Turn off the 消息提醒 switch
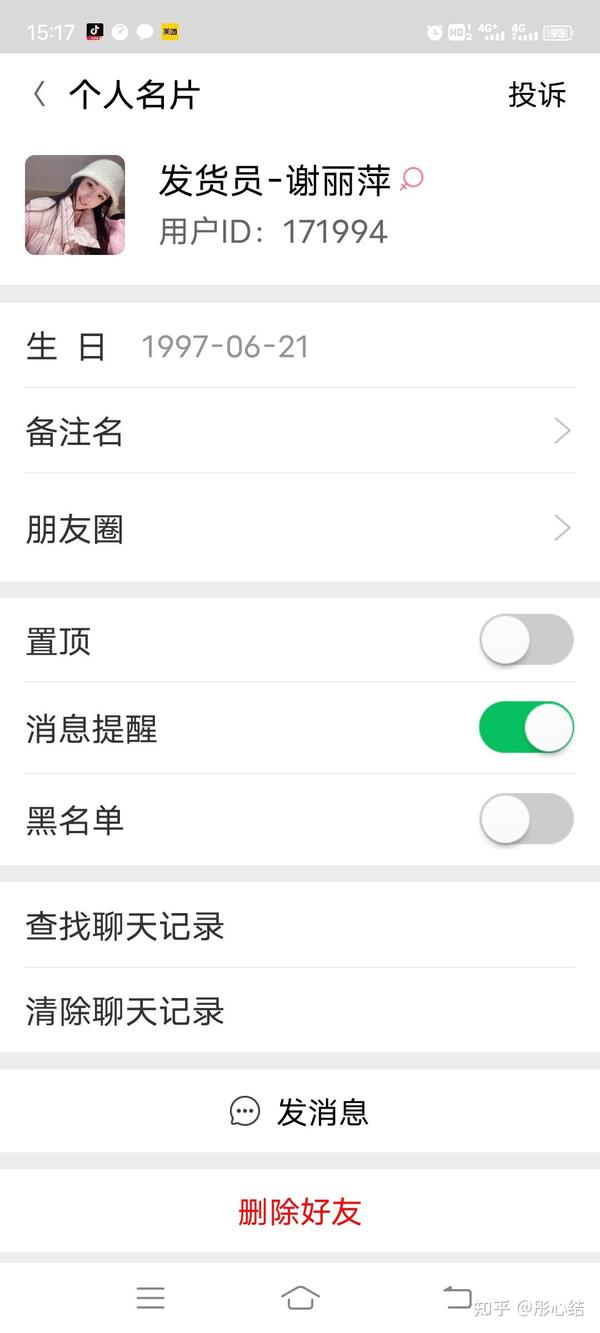 pyautogui.click(x=527, y=728)
